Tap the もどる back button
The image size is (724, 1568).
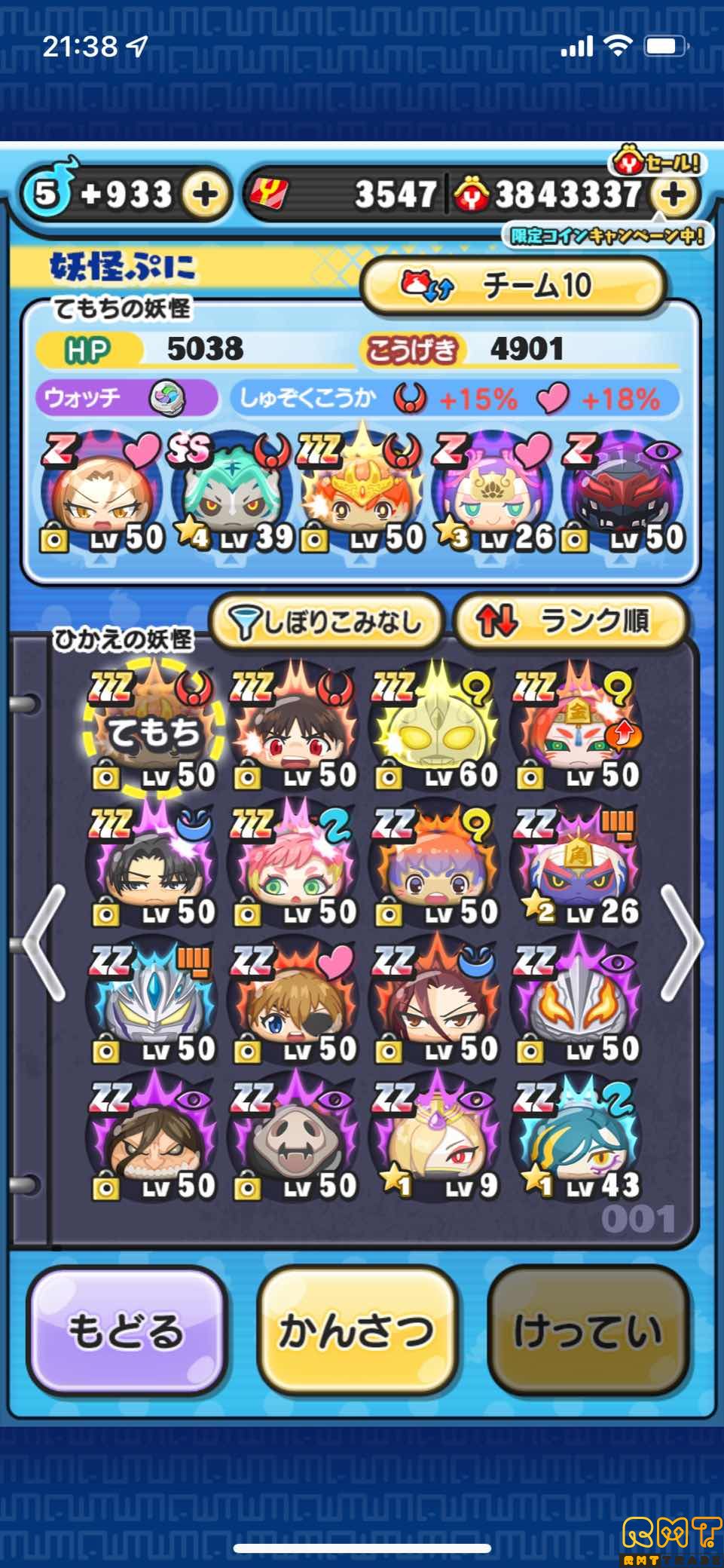tap(126, 1331)
